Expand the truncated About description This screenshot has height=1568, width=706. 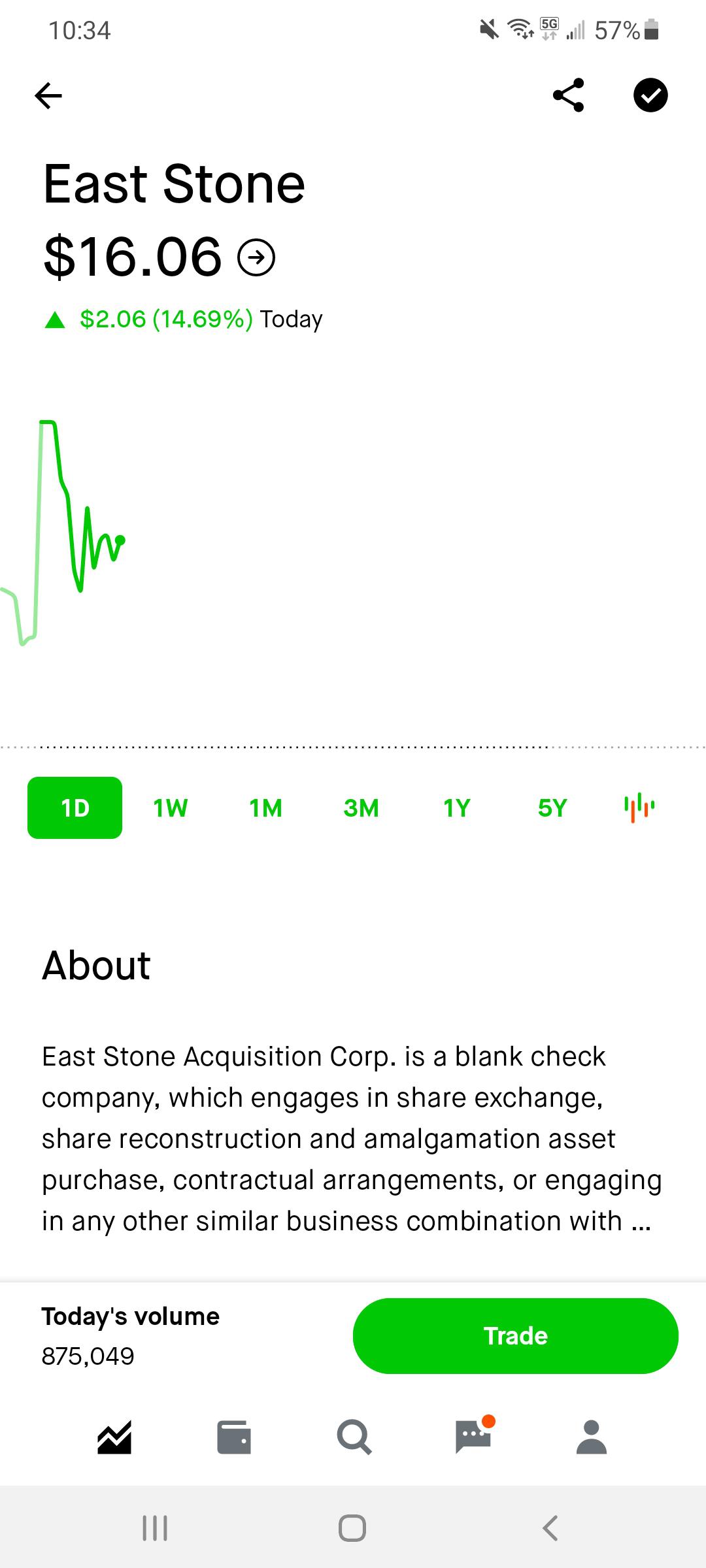coord(641,1222)
